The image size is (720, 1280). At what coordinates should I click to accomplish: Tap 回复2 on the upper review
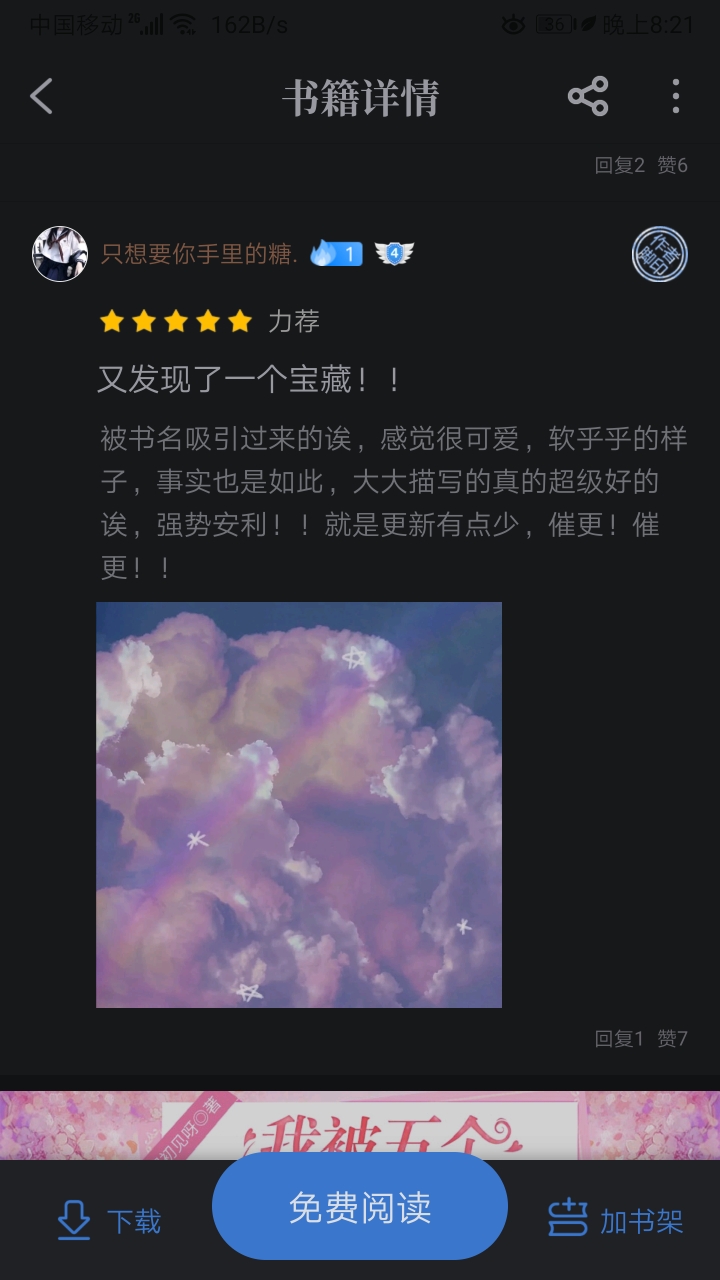tap(619, 166)
